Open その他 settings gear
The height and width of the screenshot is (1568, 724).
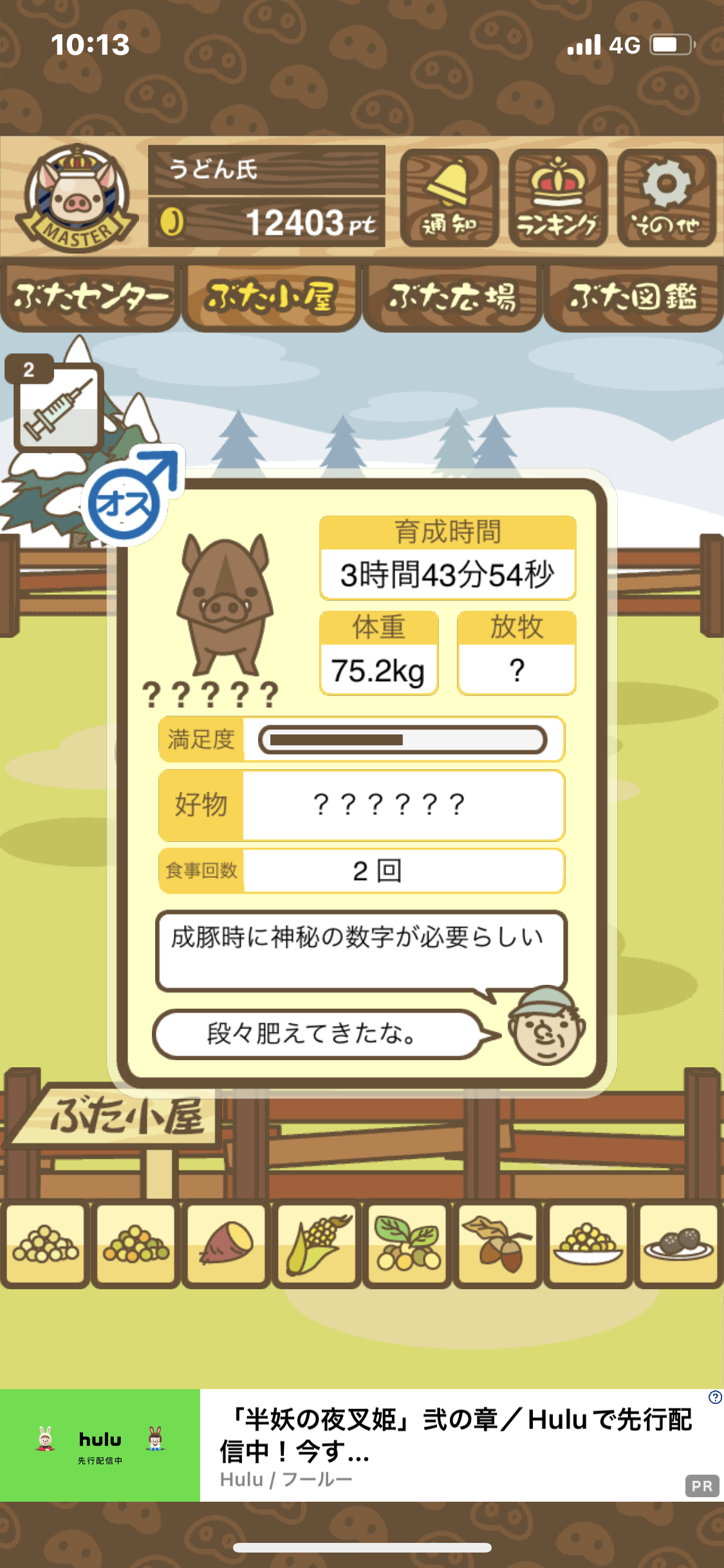click(667, 198)
